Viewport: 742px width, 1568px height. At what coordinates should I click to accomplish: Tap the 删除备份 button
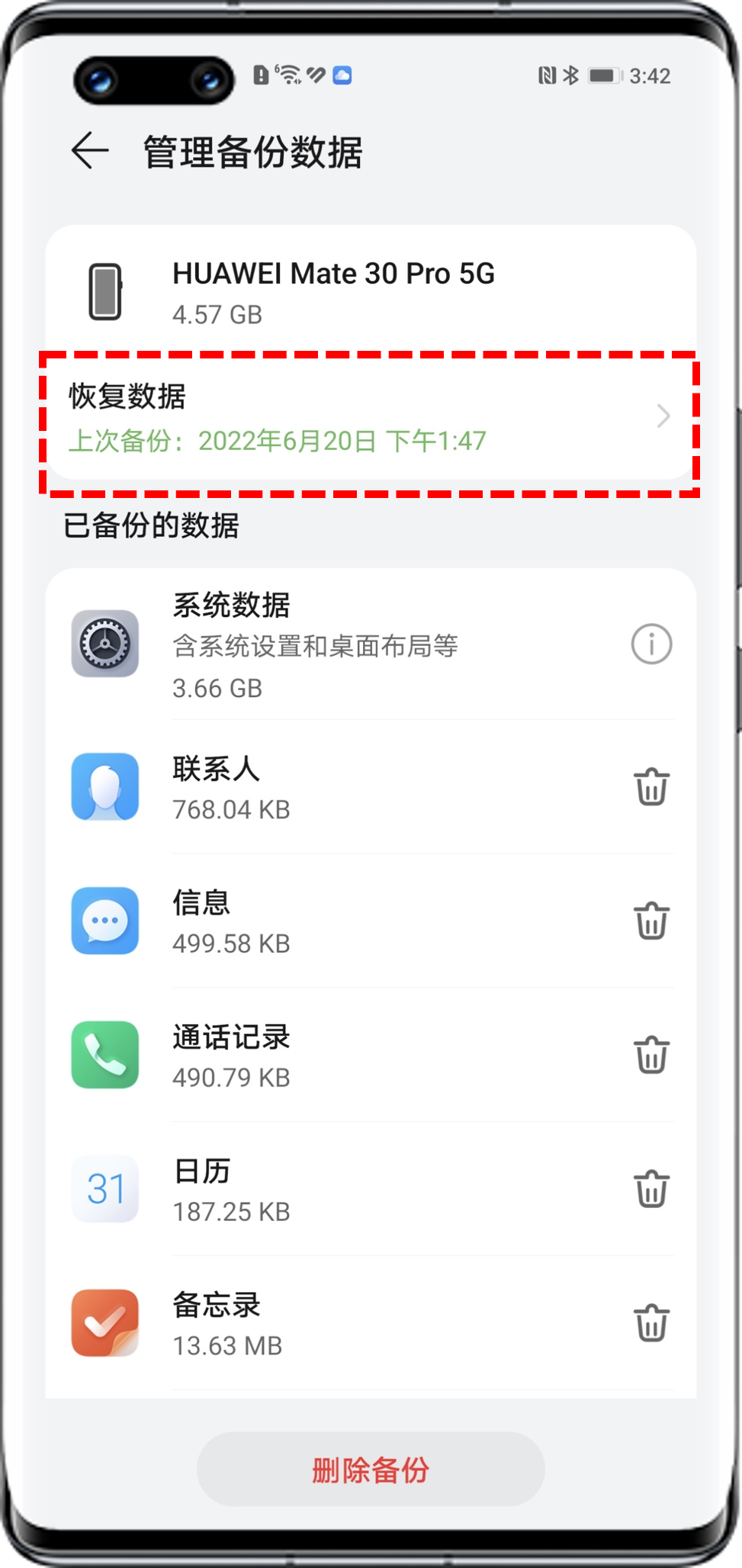(x=371, y=1469)
